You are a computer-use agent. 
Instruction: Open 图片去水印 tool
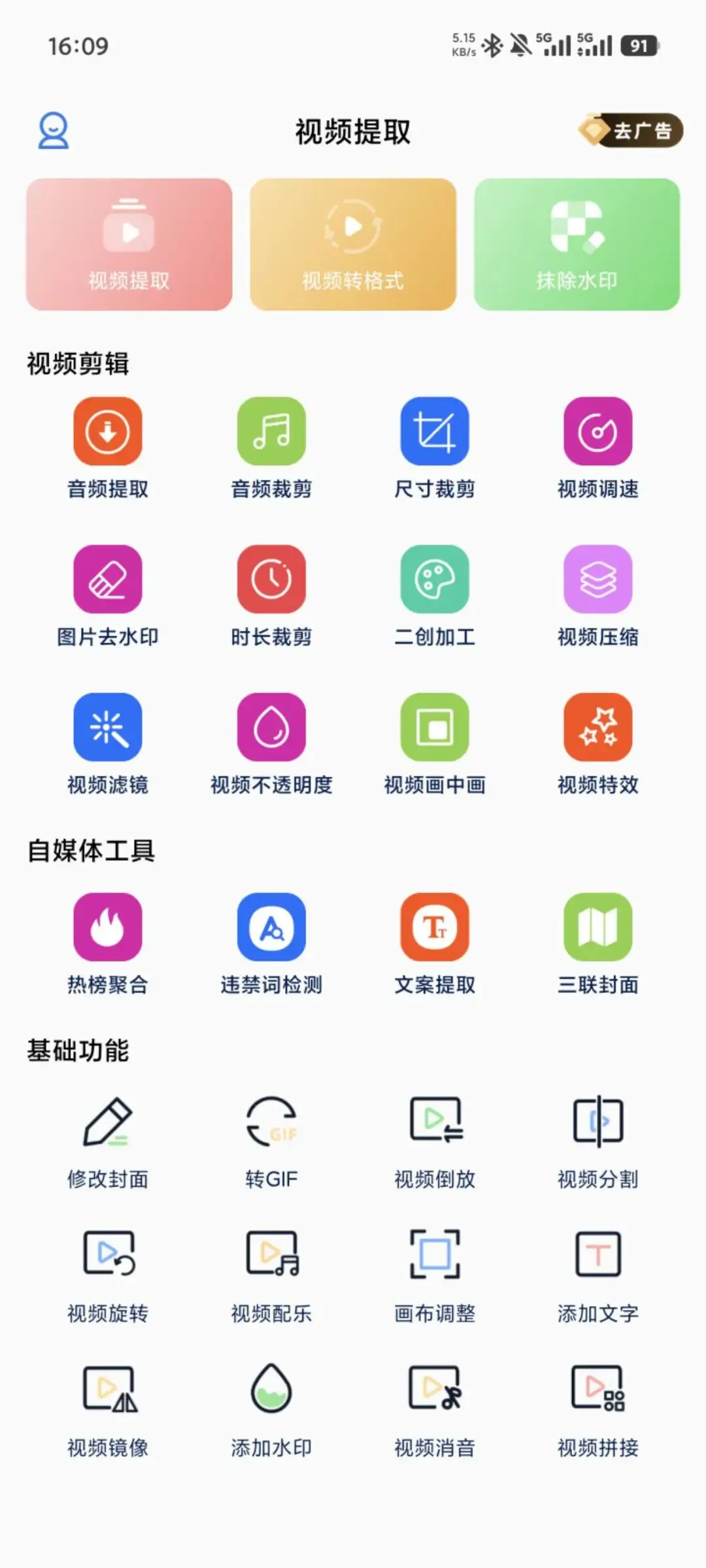click(x=108, y=596)
